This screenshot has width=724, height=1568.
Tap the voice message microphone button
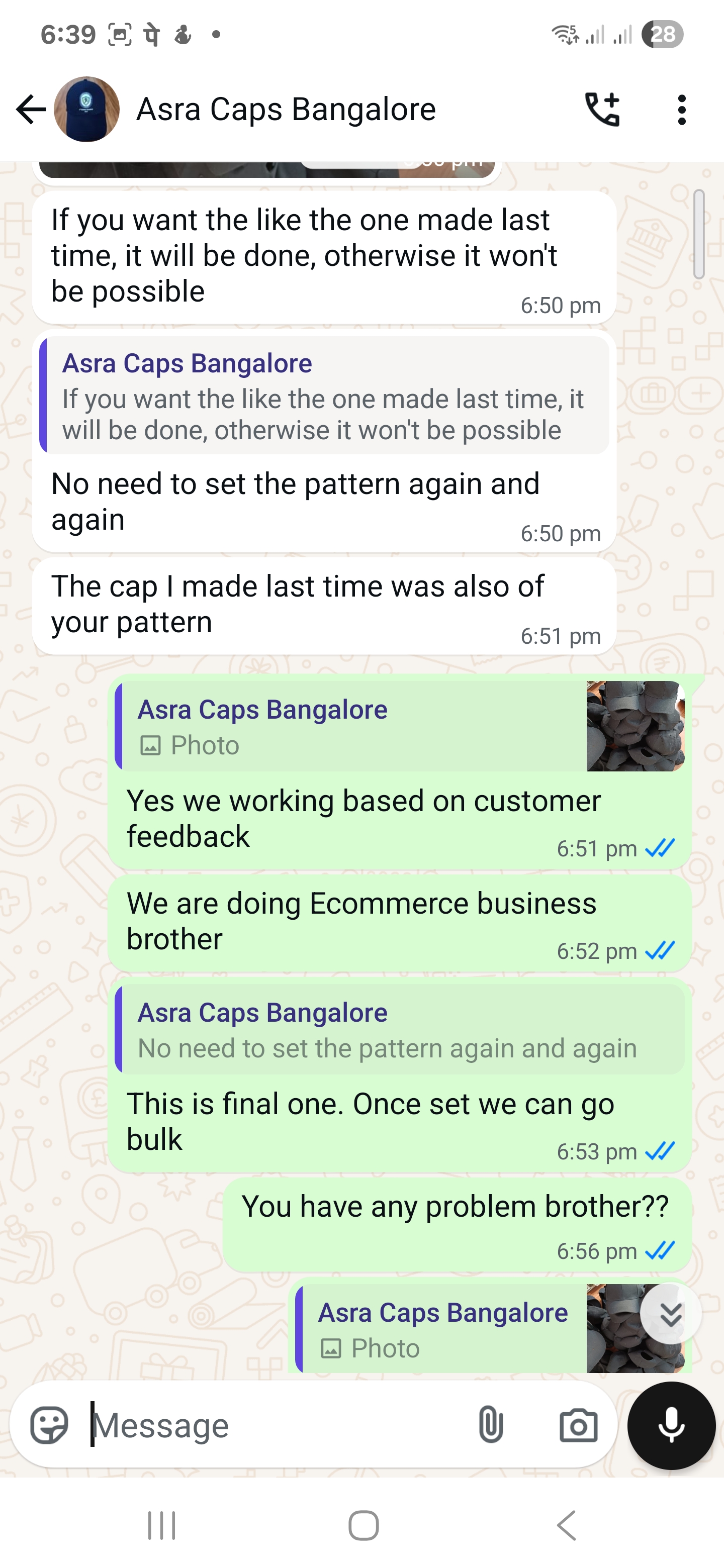click(x=671, y=1426)
